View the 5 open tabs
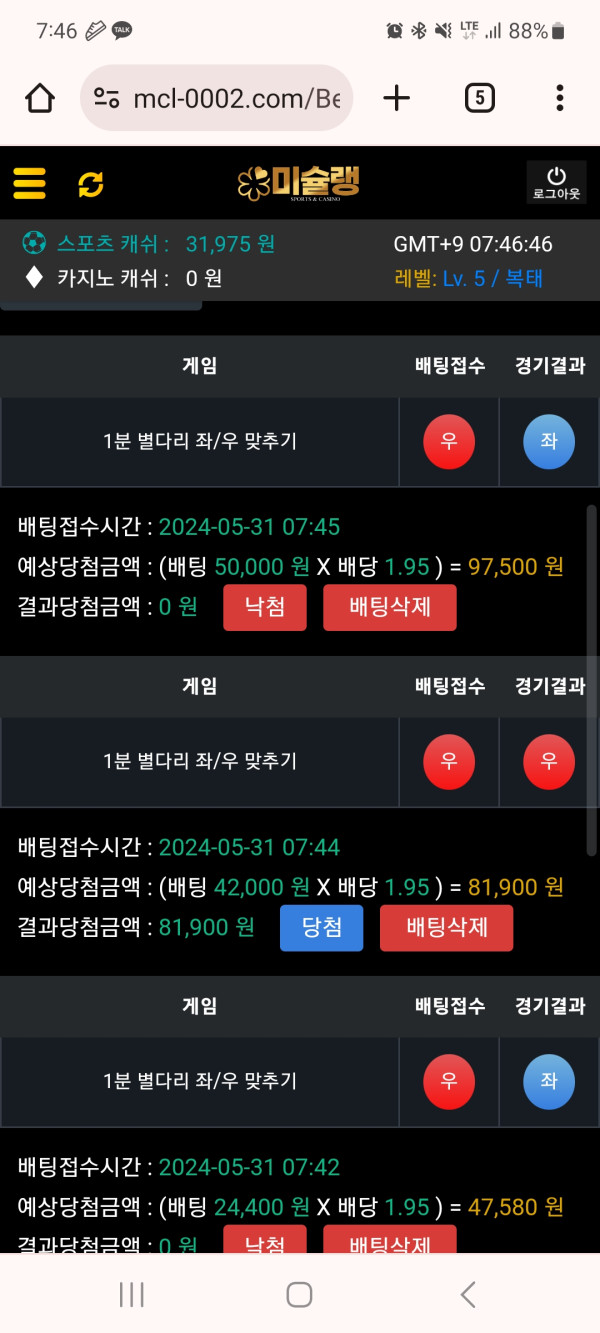The height and width of the screenshot is (1333, 600). (x=480, y=98)
